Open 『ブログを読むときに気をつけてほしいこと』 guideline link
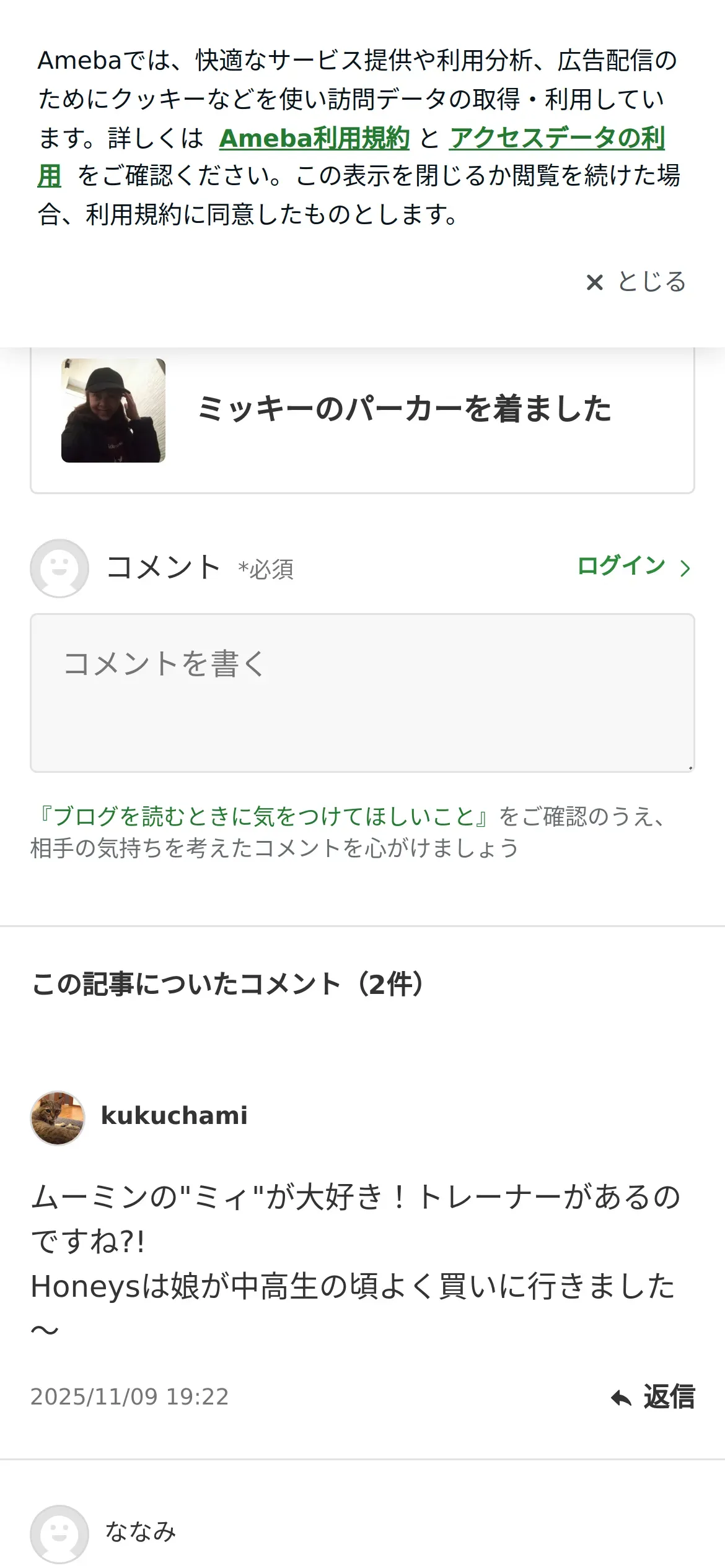Screen dimensions: 725x1568 [x=264, y=816]
